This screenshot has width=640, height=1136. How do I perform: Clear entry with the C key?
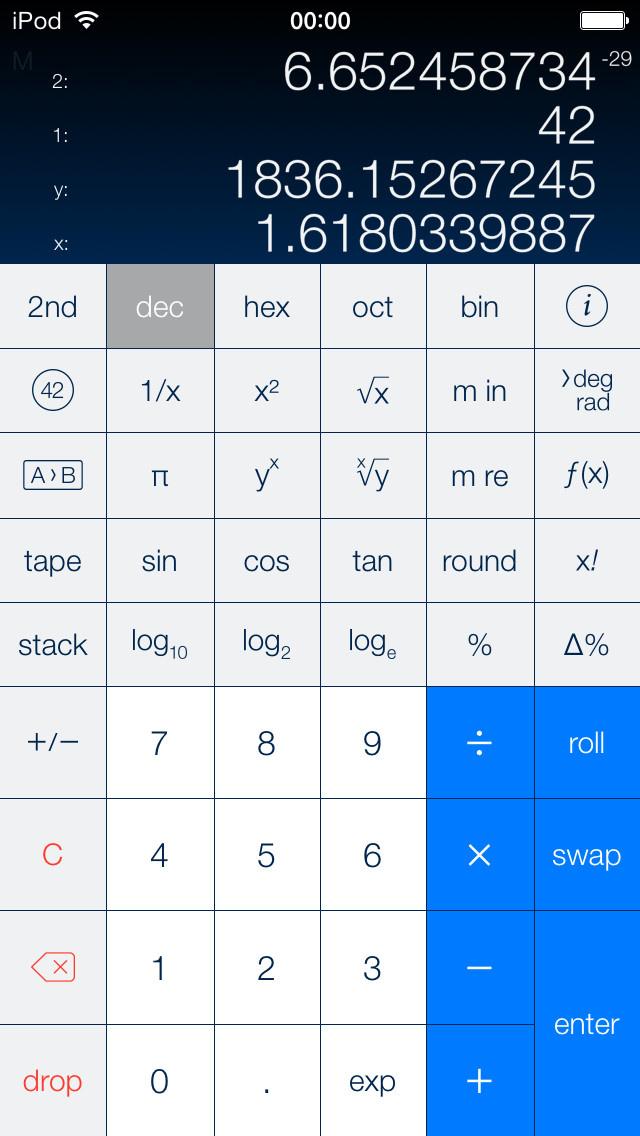[x=52, y=855]
